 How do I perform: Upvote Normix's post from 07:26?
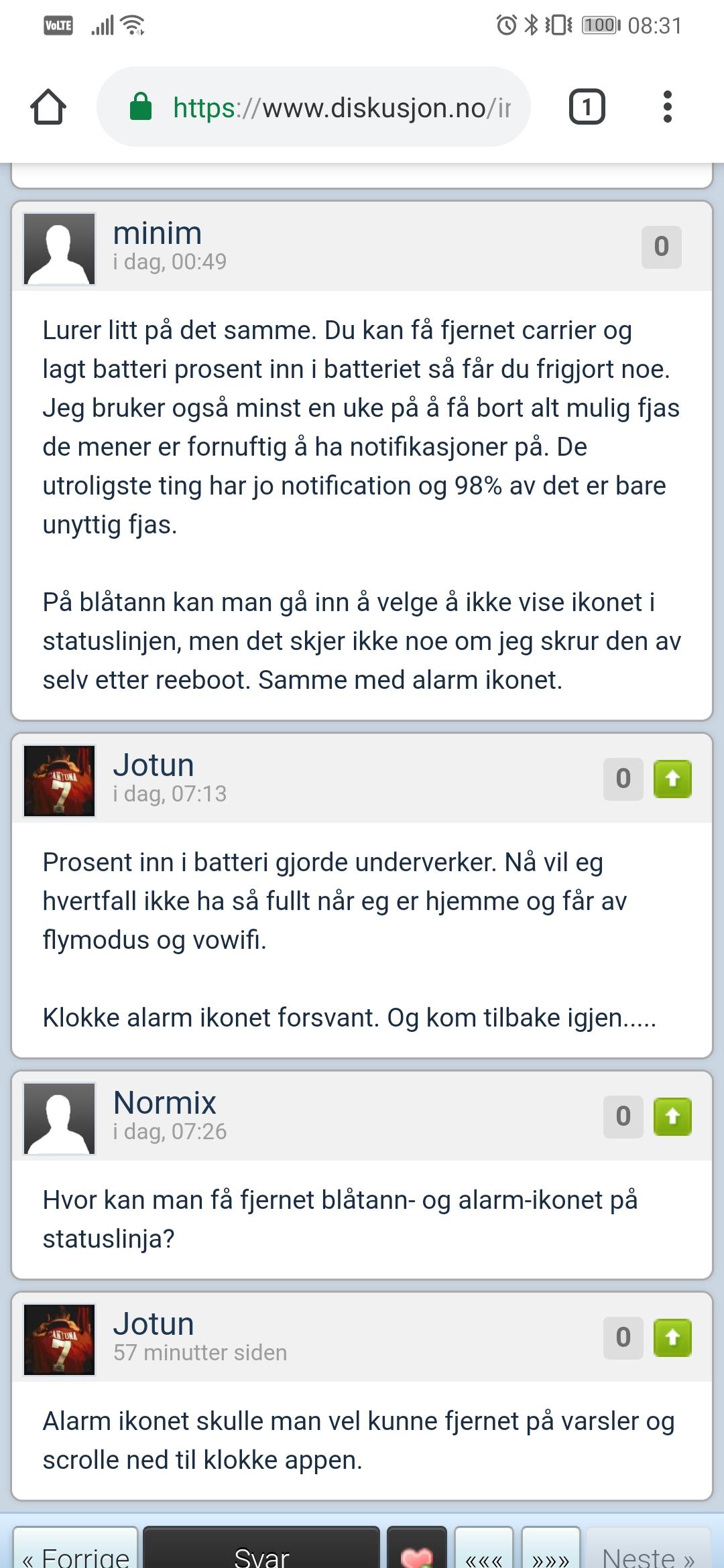coord(672,1116)
